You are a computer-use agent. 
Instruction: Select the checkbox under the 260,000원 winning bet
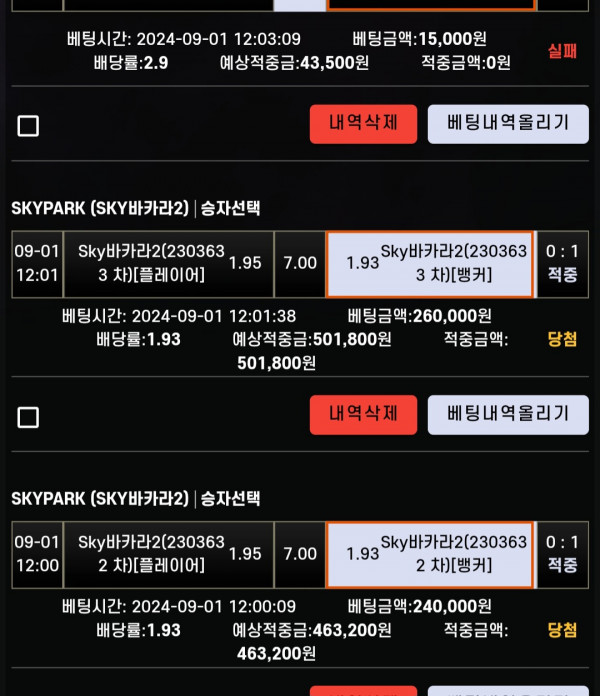coord(29,416)
